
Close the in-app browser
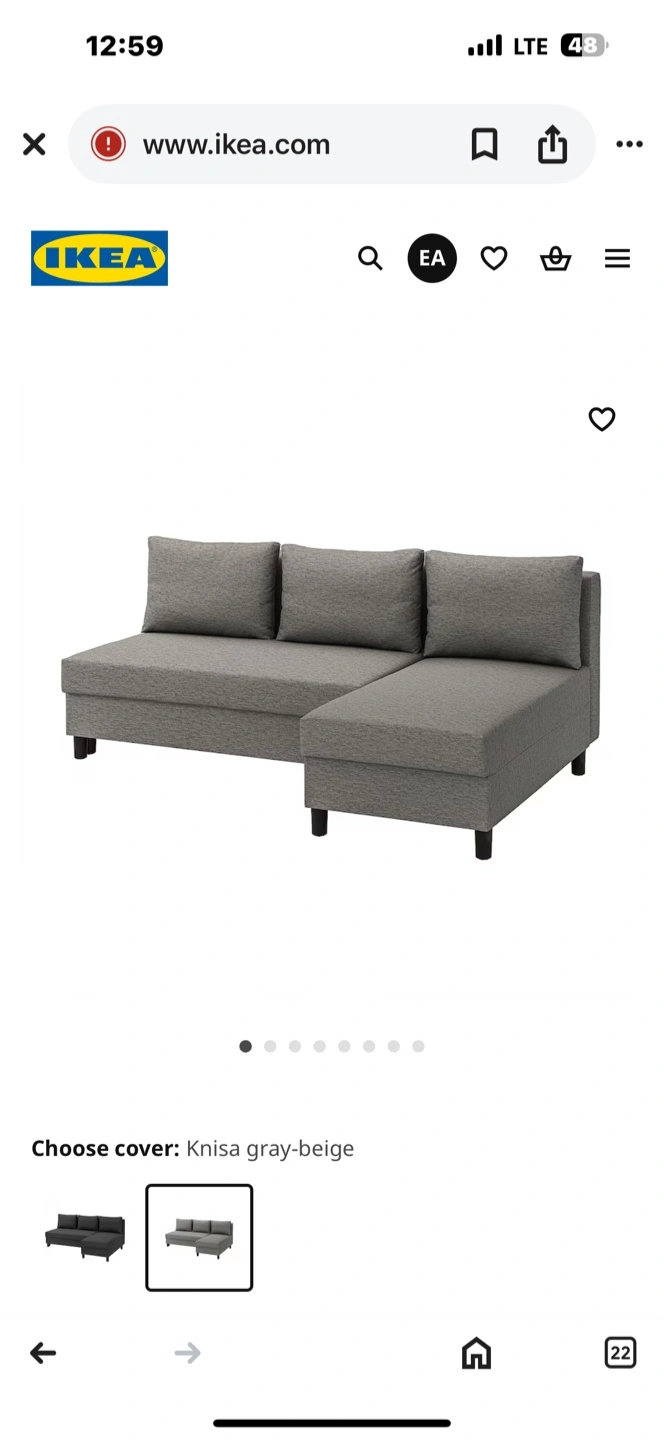(34, 145)
